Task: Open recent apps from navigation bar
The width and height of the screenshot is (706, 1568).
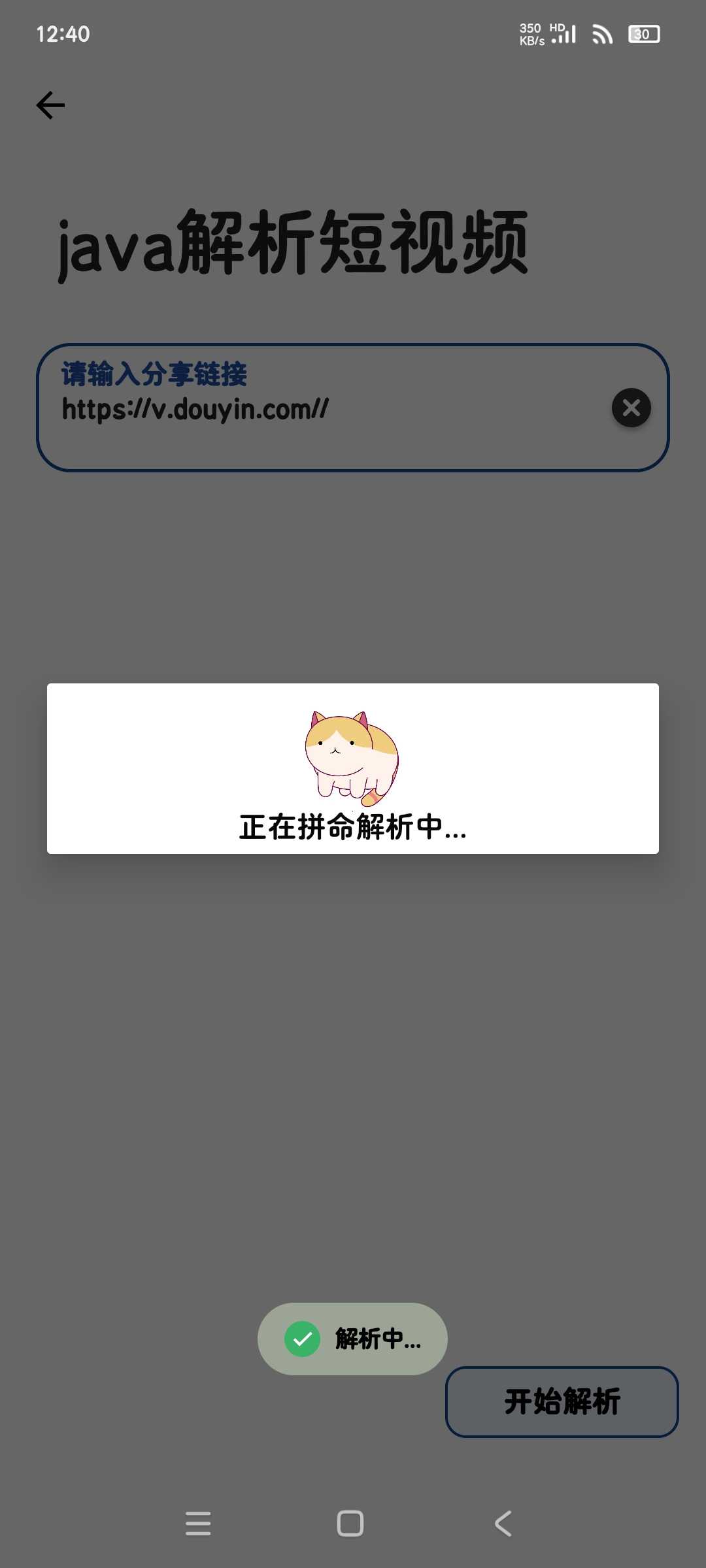Action: pyautogui.click(x=198, y=1523)
